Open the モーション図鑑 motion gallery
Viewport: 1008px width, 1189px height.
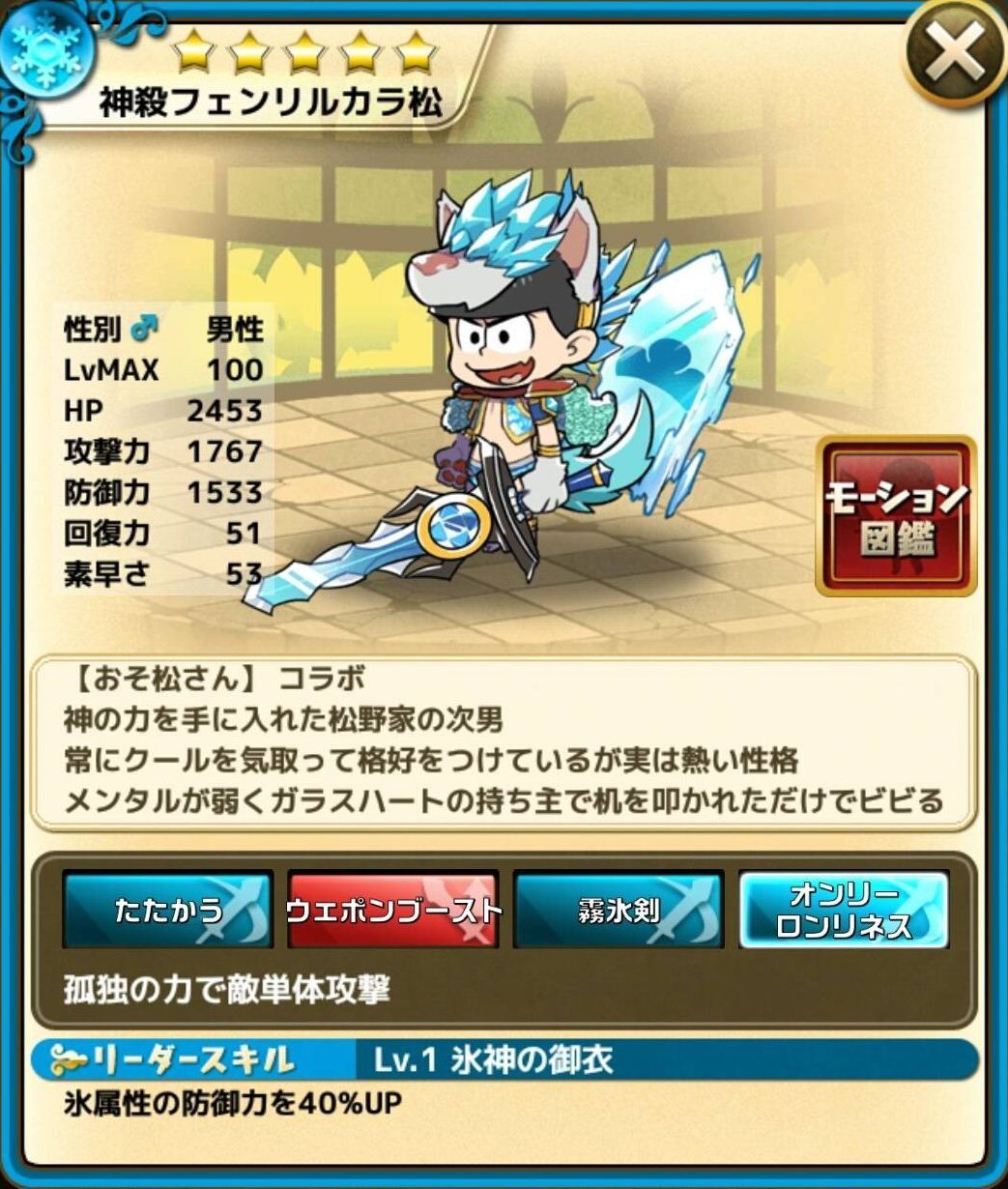tap(895, 515)
